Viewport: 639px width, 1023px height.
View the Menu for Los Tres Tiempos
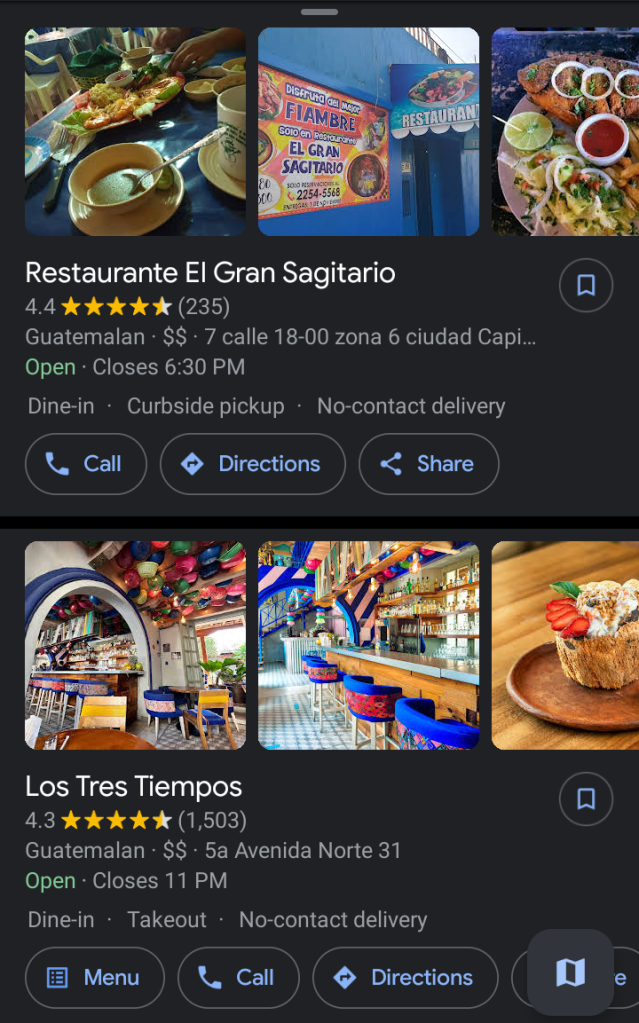click(94, 978)
